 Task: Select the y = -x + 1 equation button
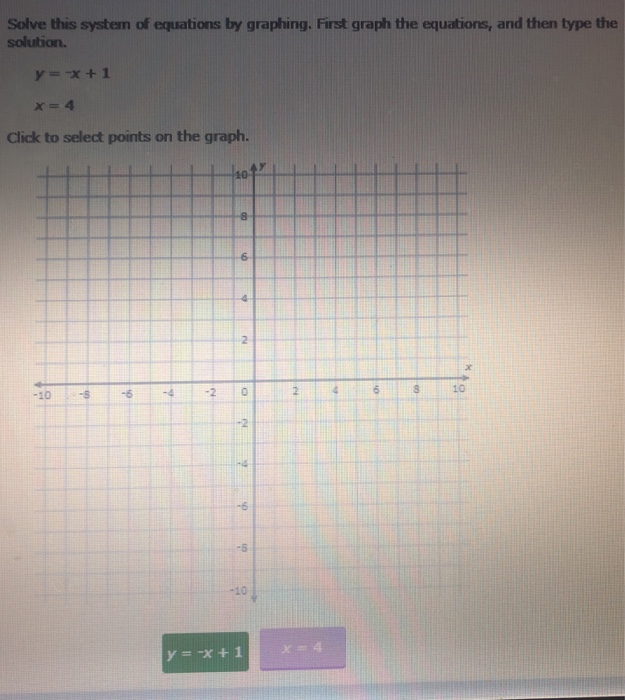tap(208, 653)
